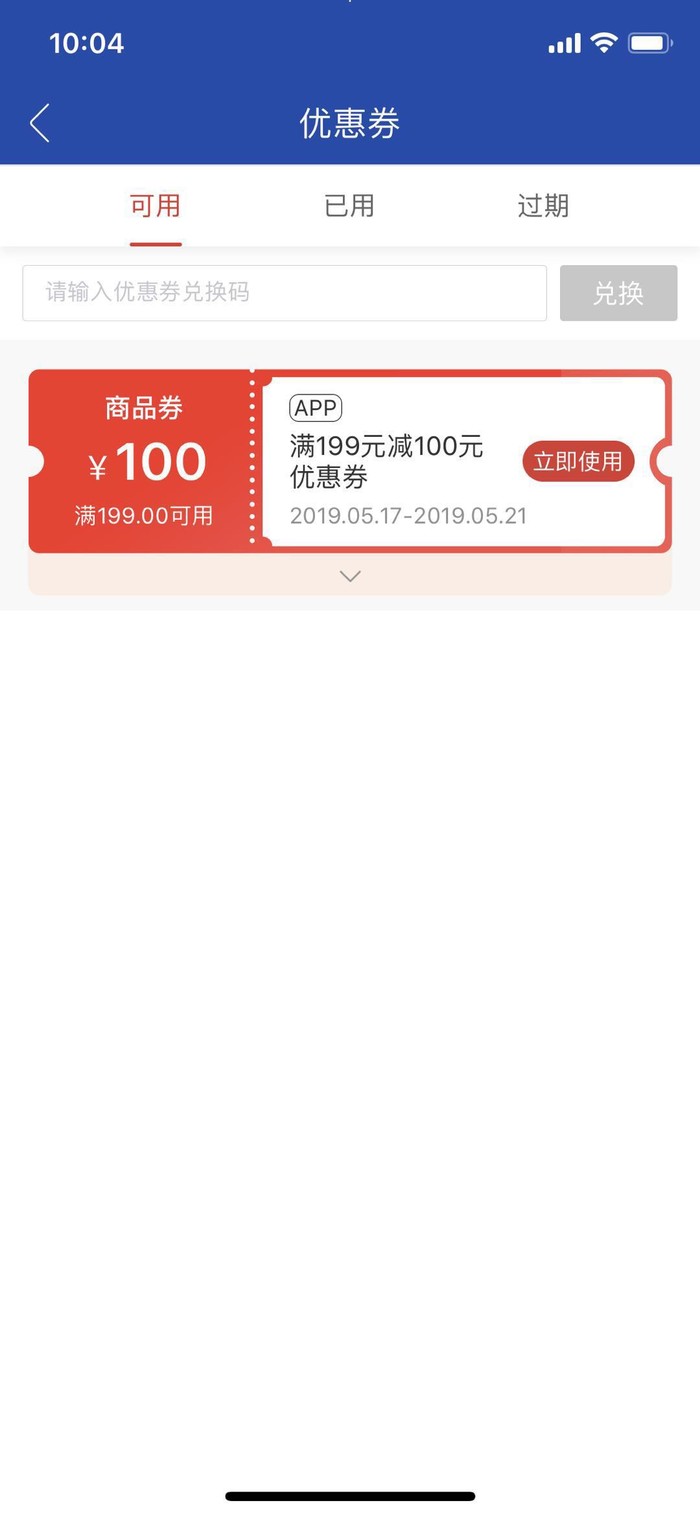This screenshot has height=1516, width=700.
Task: Tap the 兑换 button
Action: pos(618,293)
